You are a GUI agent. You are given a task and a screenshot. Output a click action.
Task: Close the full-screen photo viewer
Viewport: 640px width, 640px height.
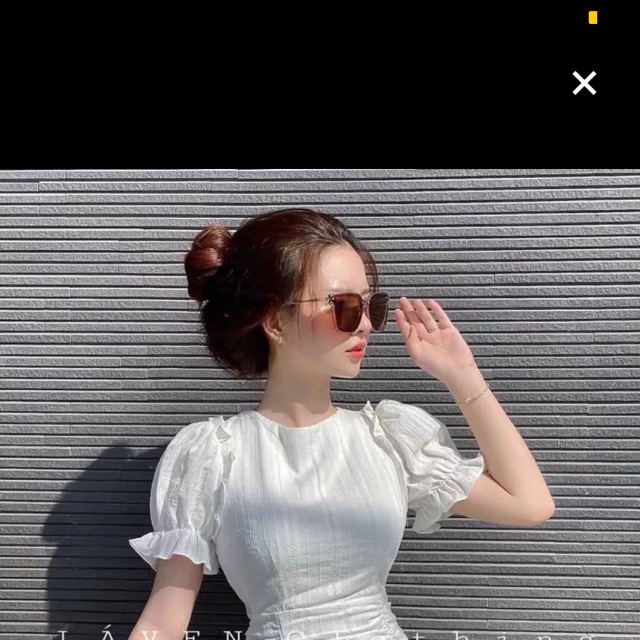[584, 83]
